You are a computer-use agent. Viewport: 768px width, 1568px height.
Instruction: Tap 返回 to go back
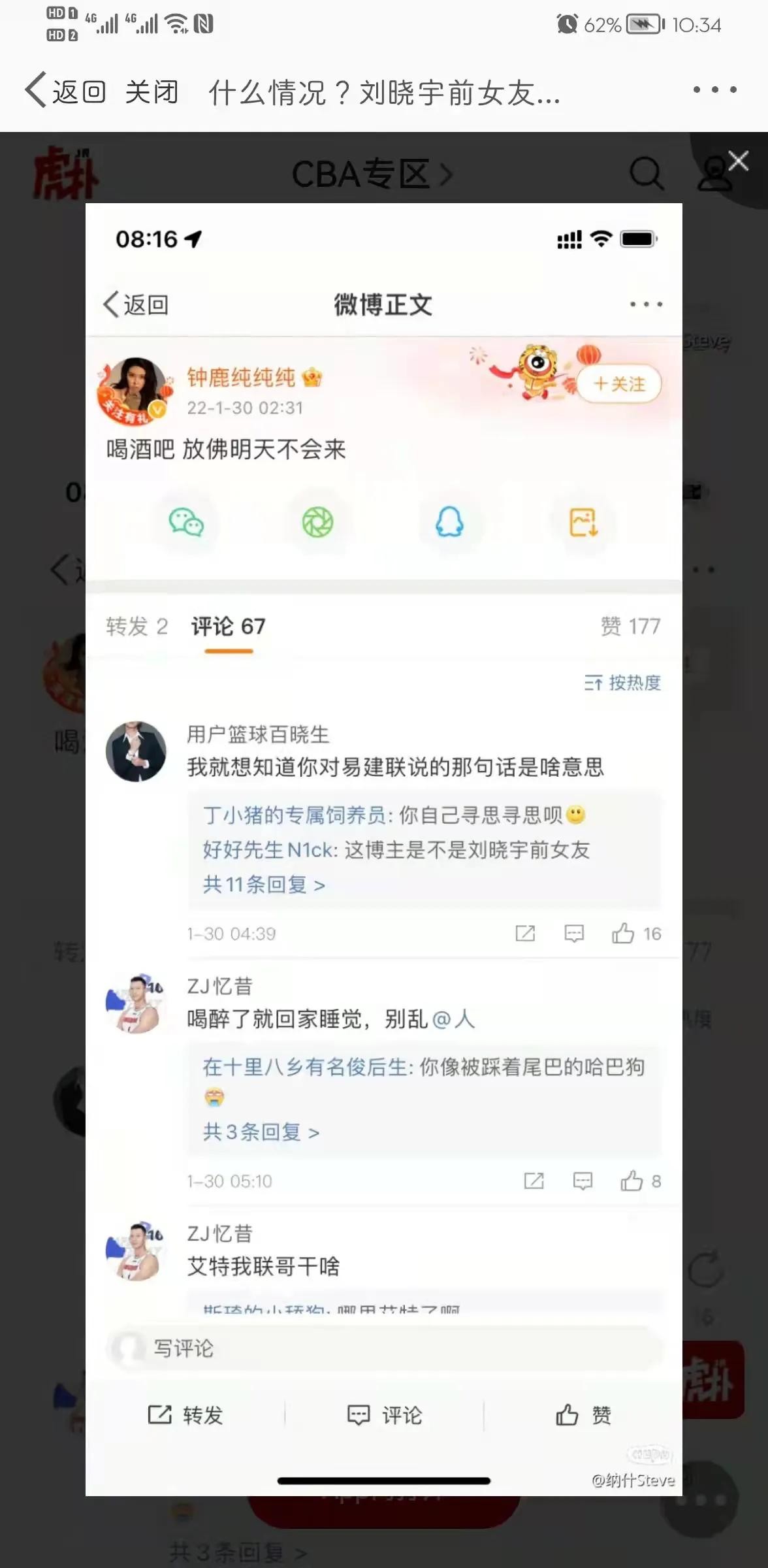[65, 91]
